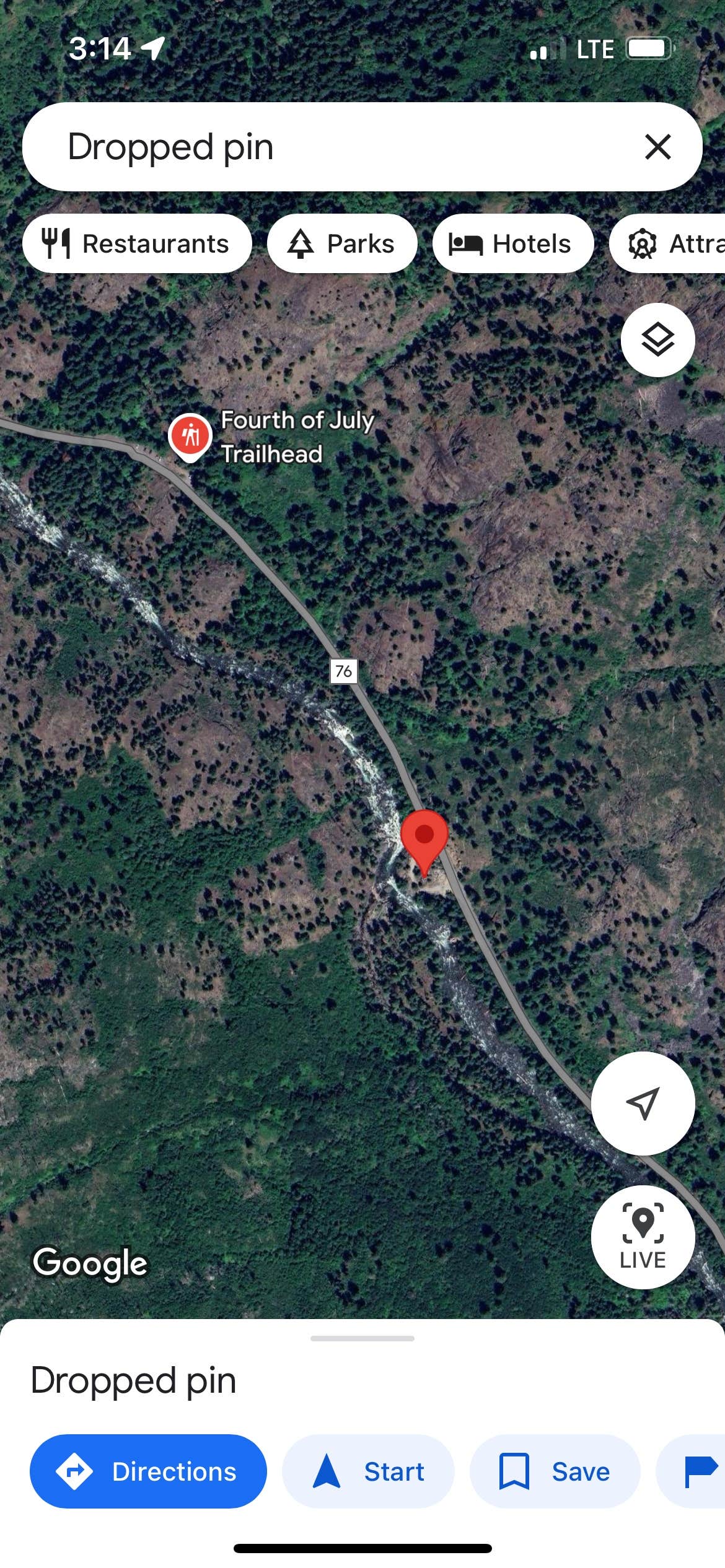Image resolution: width=725 pixels, height=1568 pixels.
Task: Center map on my location
Action: tap(643, 1103)
